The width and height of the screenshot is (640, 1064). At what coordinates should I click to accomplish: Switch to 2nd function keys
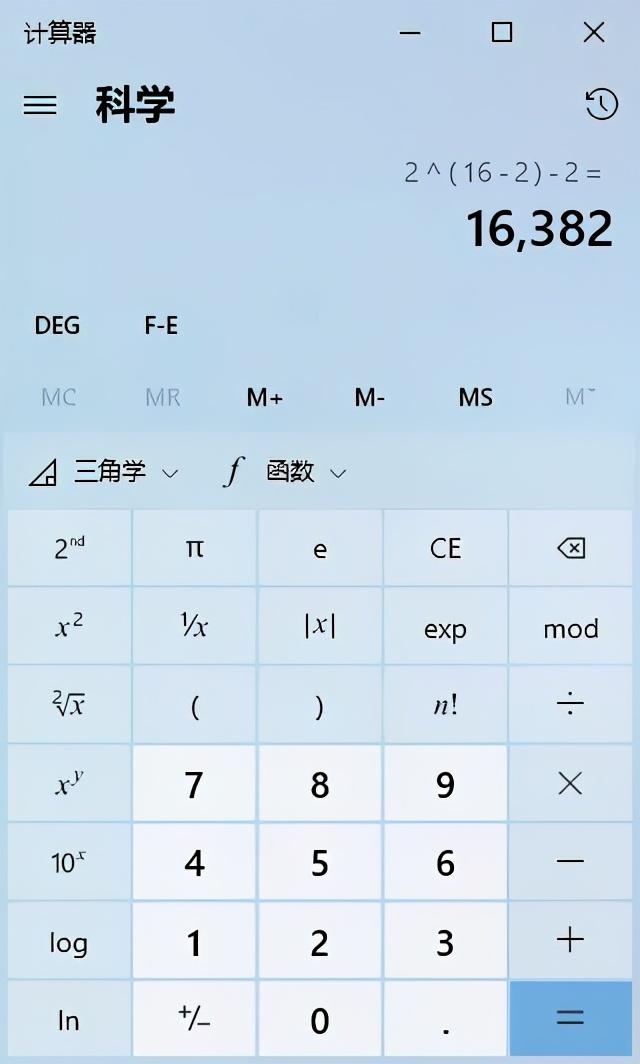click(x=69, y=548)
